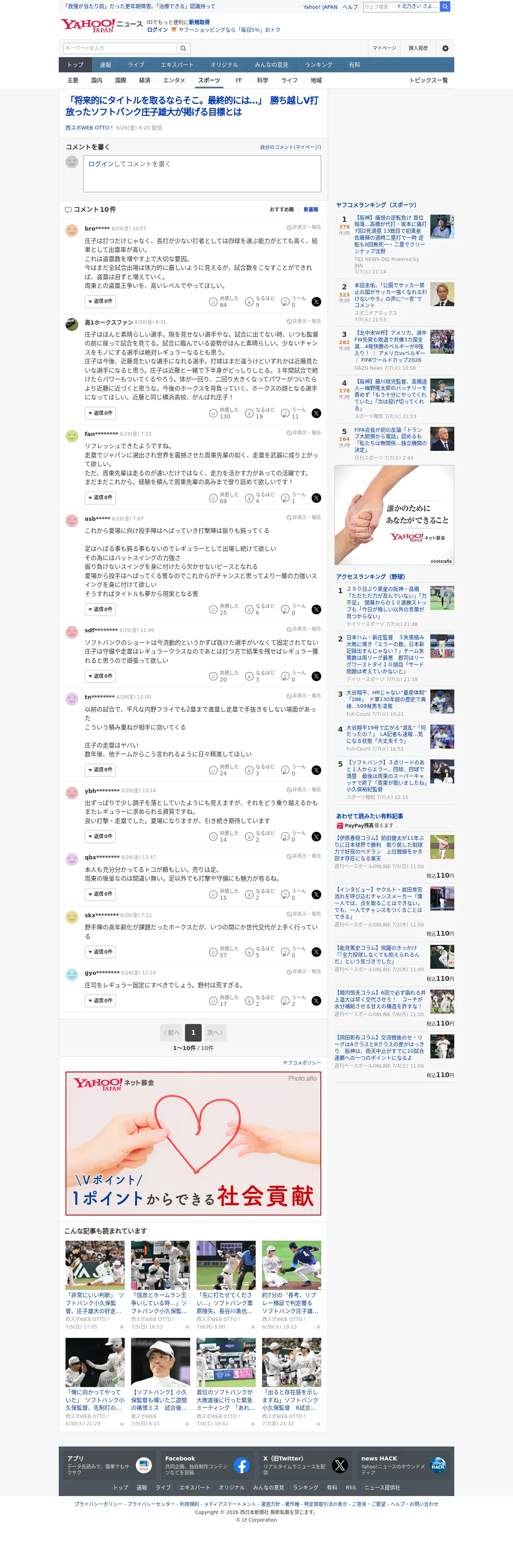Sort comments by 新着順
513x1568 pixels.
tap(310, 209)
